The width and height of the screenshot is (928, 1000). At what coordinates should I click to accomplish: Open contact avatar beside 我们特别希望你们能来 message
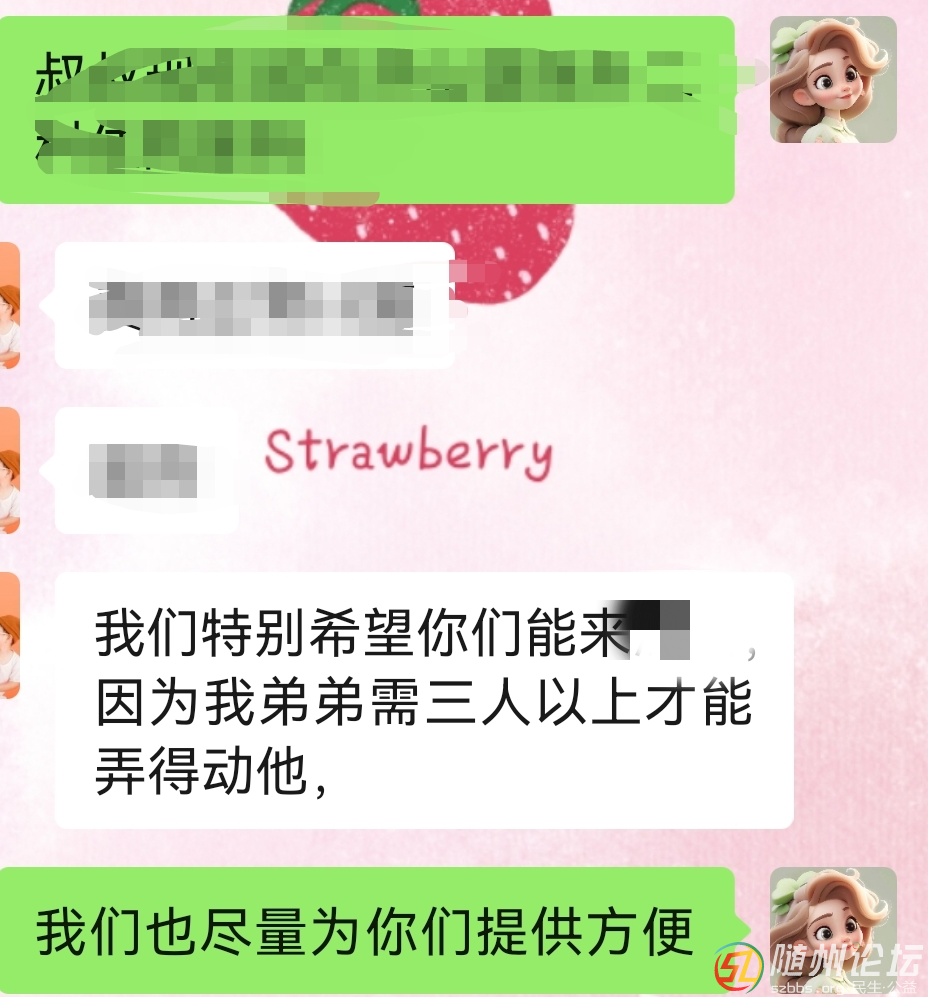point(9,636)
